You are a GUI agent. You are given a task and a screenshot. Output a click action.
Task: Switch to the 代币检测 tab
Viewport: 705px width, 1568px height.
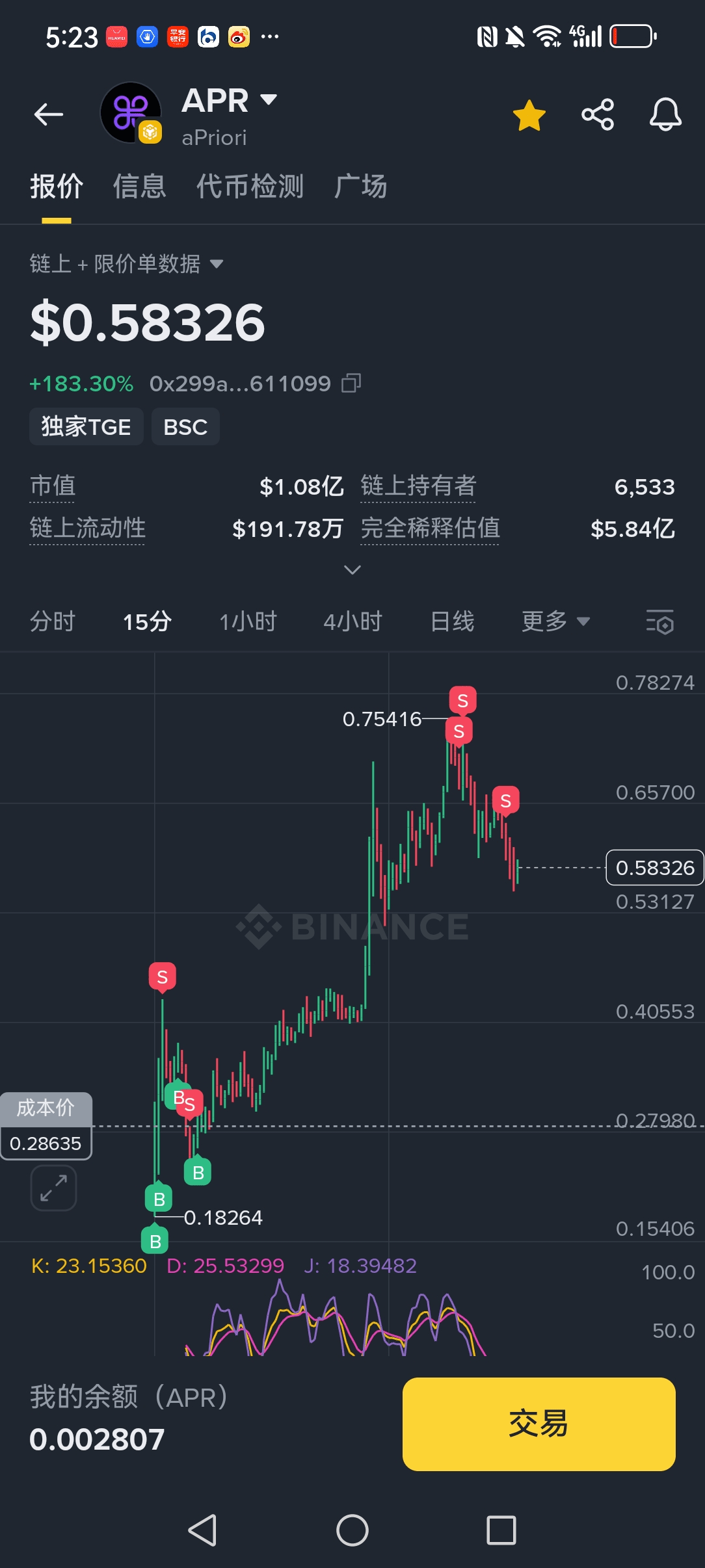coord(250,187)
